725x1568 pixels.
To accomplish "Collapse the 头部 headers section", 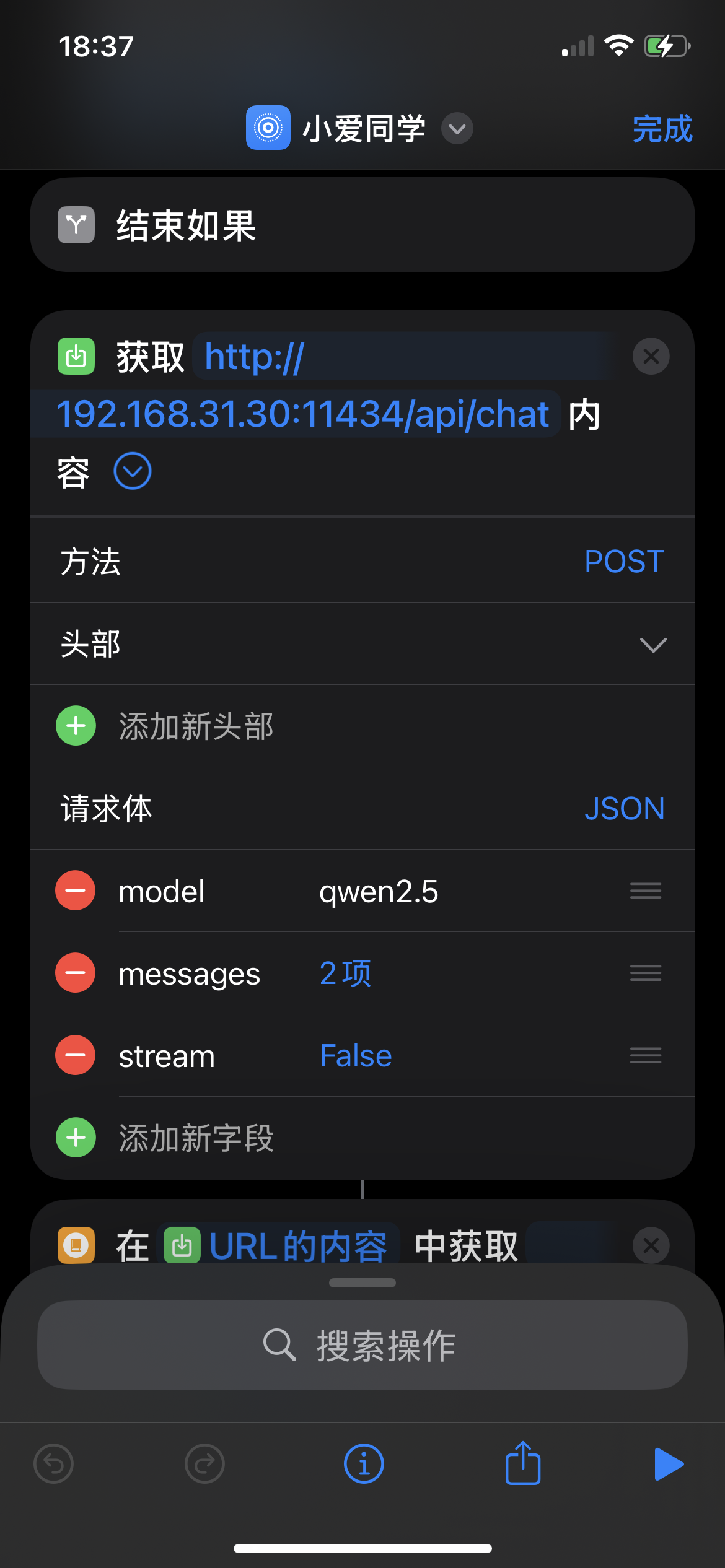I will tap(653, 645).
